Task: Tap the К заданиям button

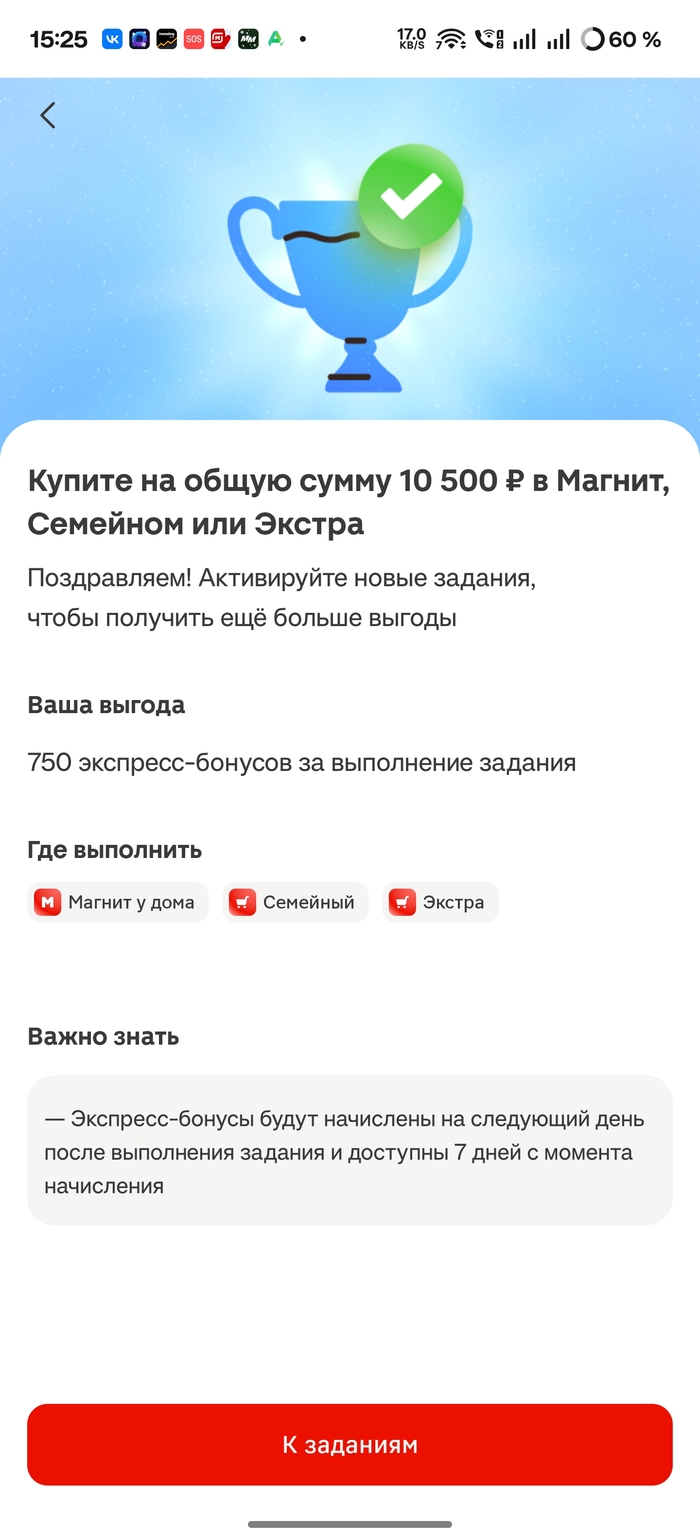Action: pos(349,1445)
